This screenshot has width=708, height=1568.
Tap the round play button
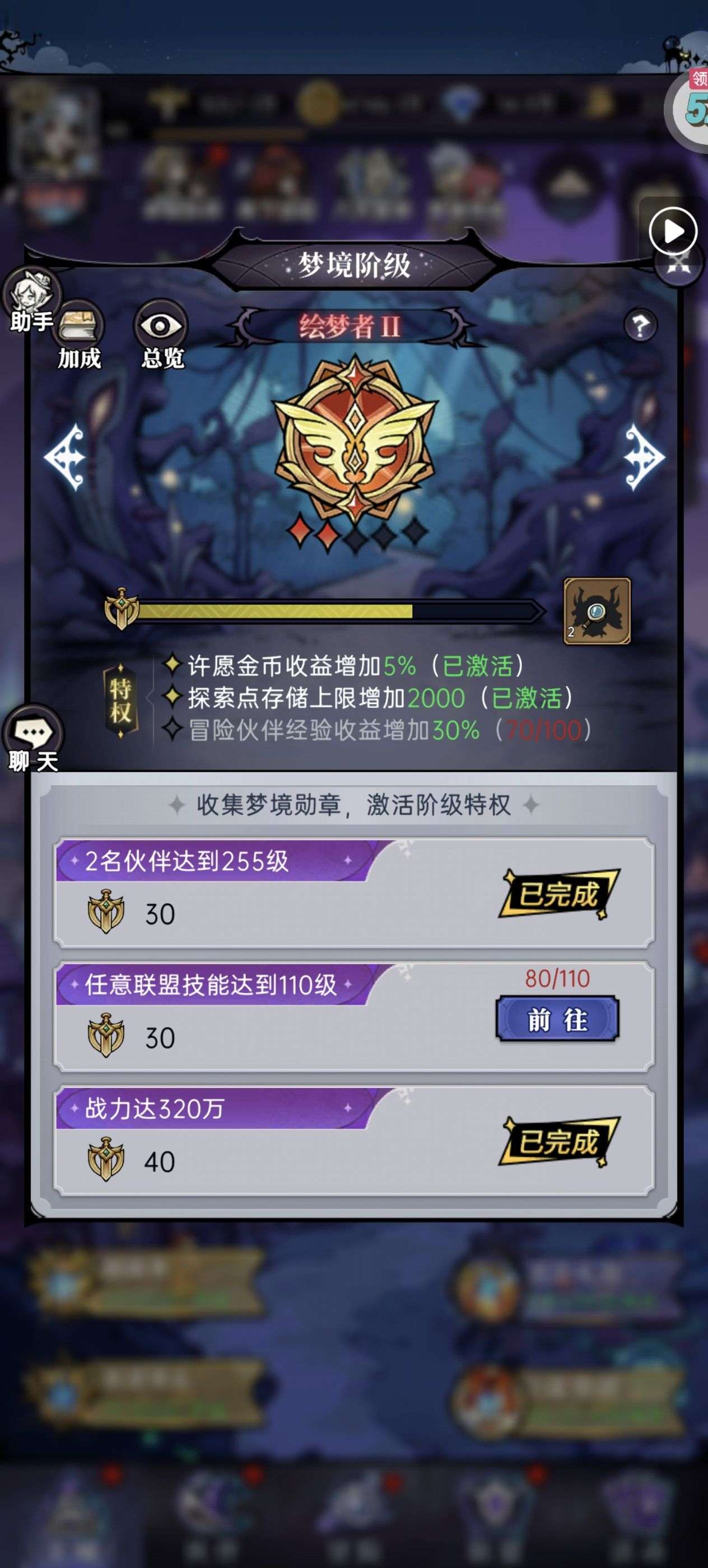coord(672,231)
